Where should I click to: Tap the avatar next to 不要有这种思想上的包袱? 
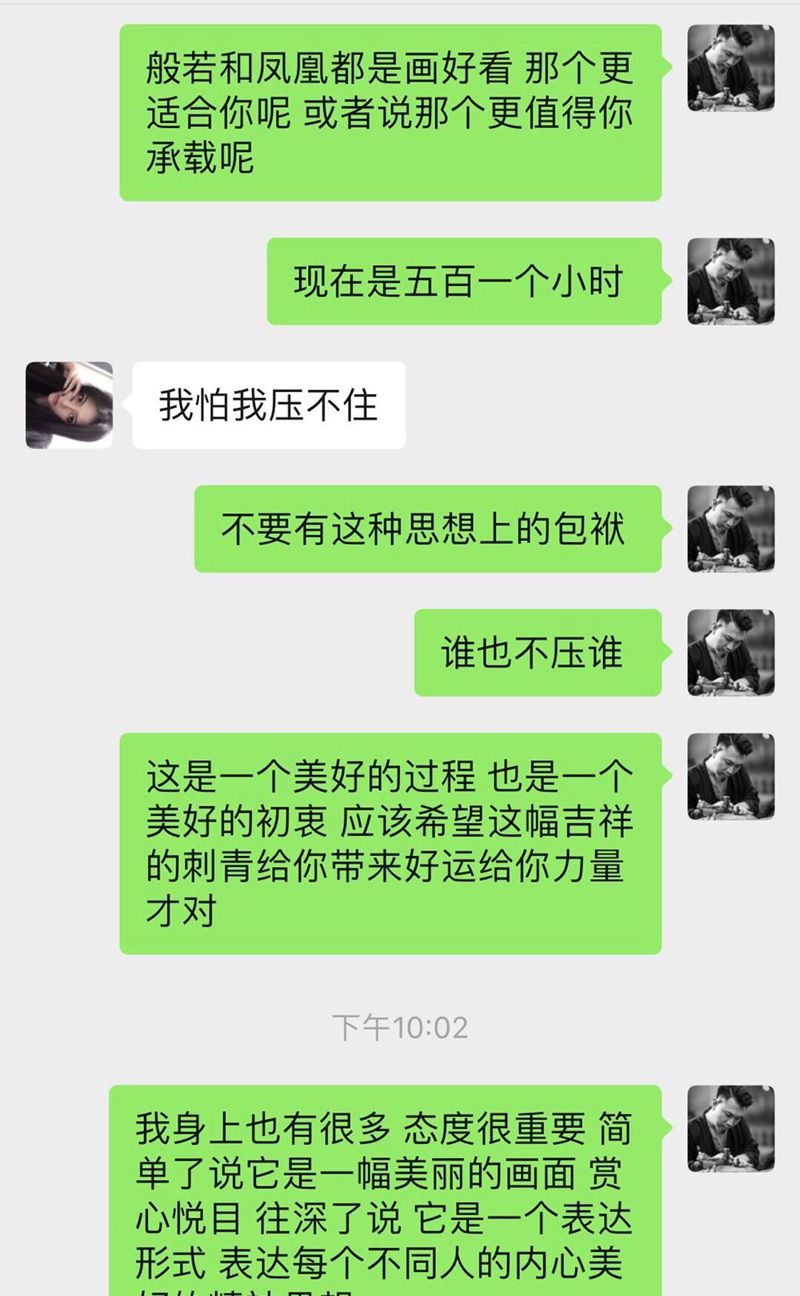click(x=731, y=529)
